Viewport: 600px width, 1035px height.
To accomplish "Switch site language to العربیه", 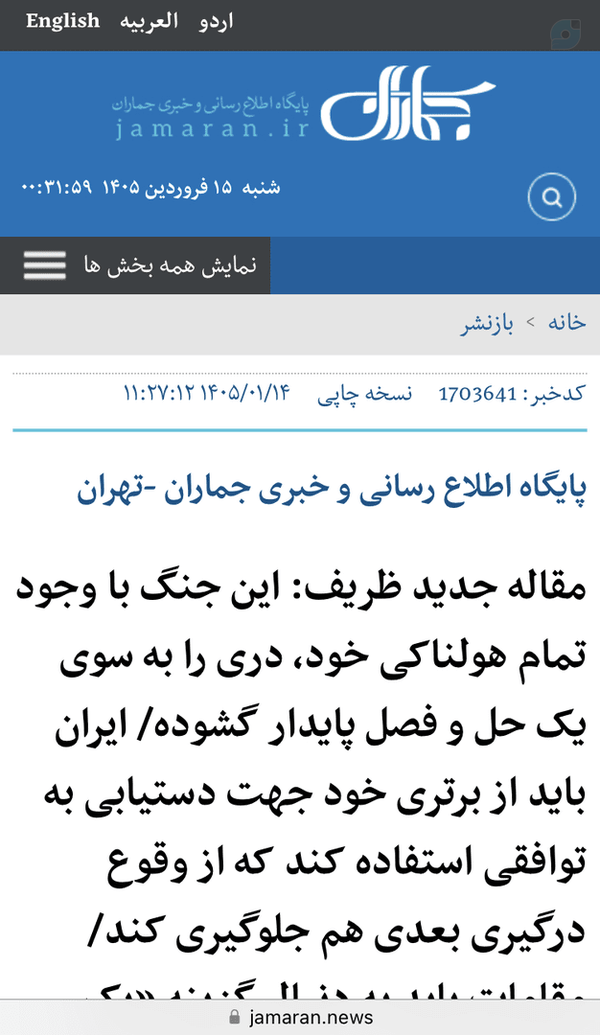I will [x=149, y=21].
